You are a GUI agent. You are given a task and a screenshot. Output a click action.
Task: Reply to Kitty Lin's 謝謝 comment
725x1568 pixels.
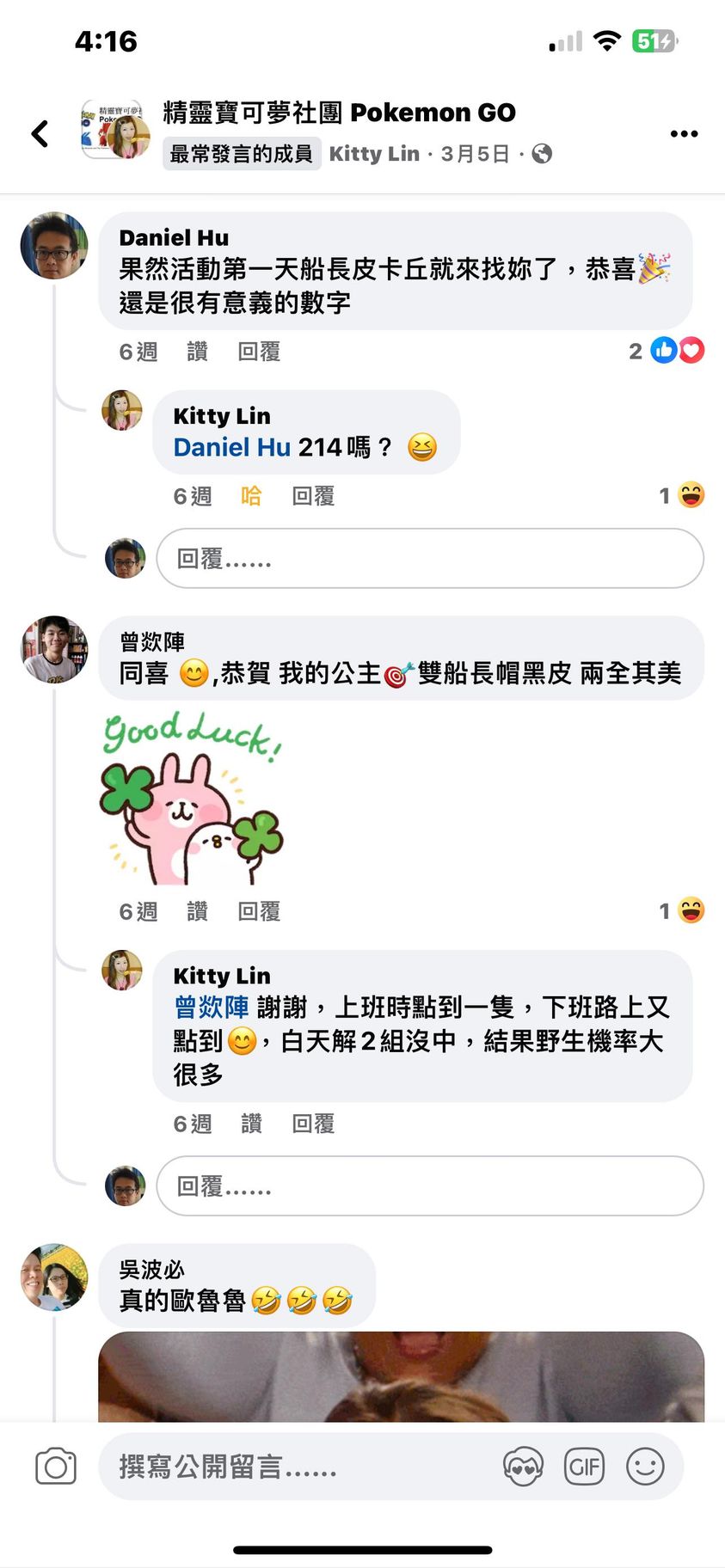pos(313,1124)
